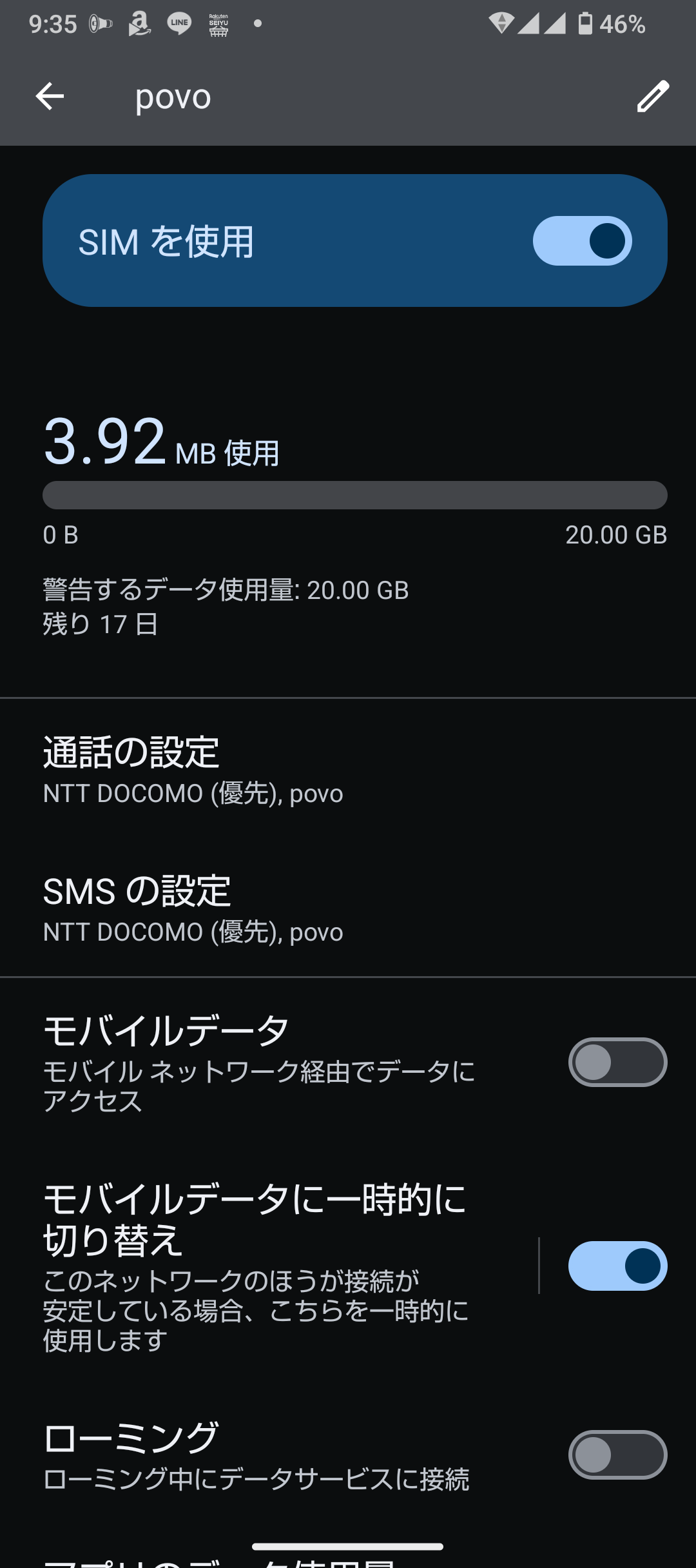696x1568 pixels.
Task: Enable the モバイルデータ switch
Action: click(617, 1062)
